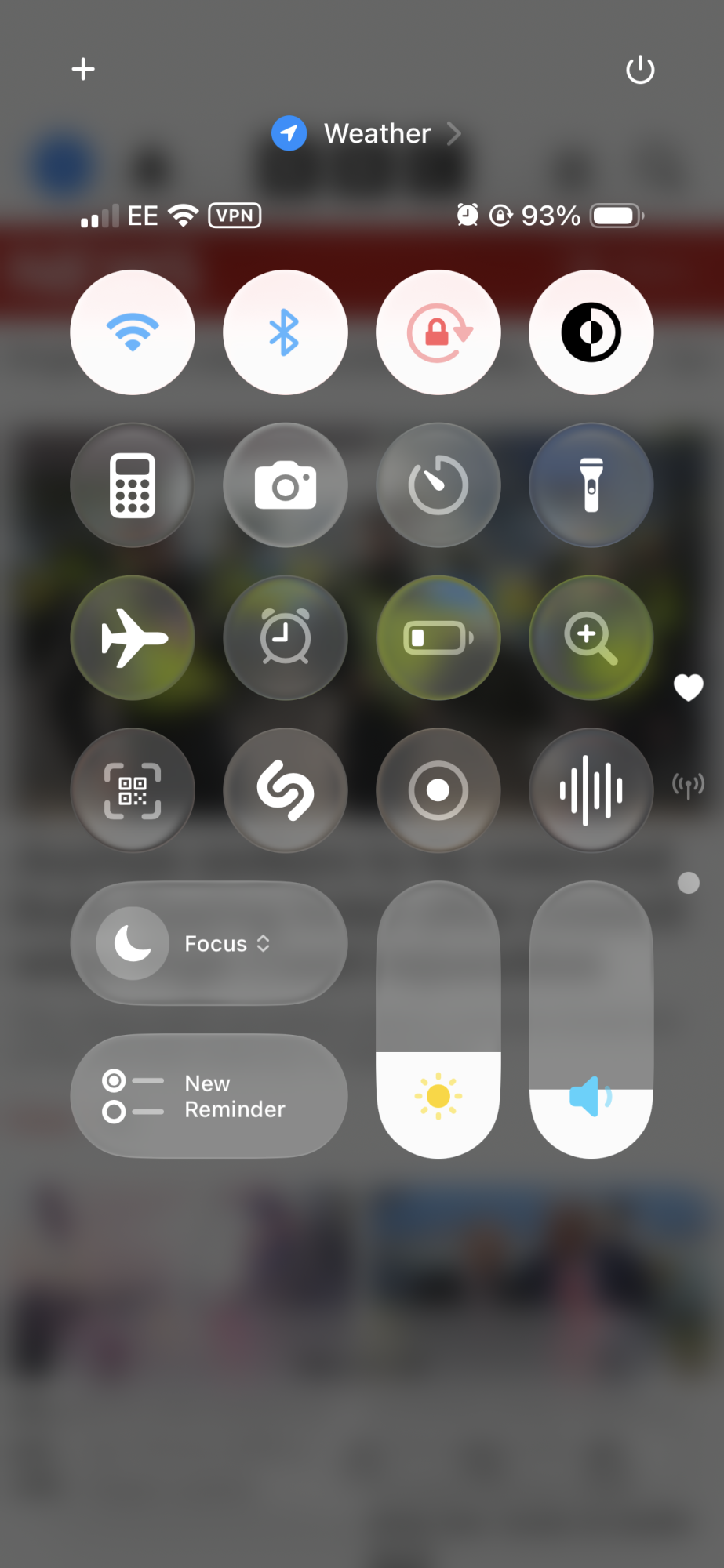724x1568 pixels.
Task: Disable orientation lock
Action: coord(438,332)
